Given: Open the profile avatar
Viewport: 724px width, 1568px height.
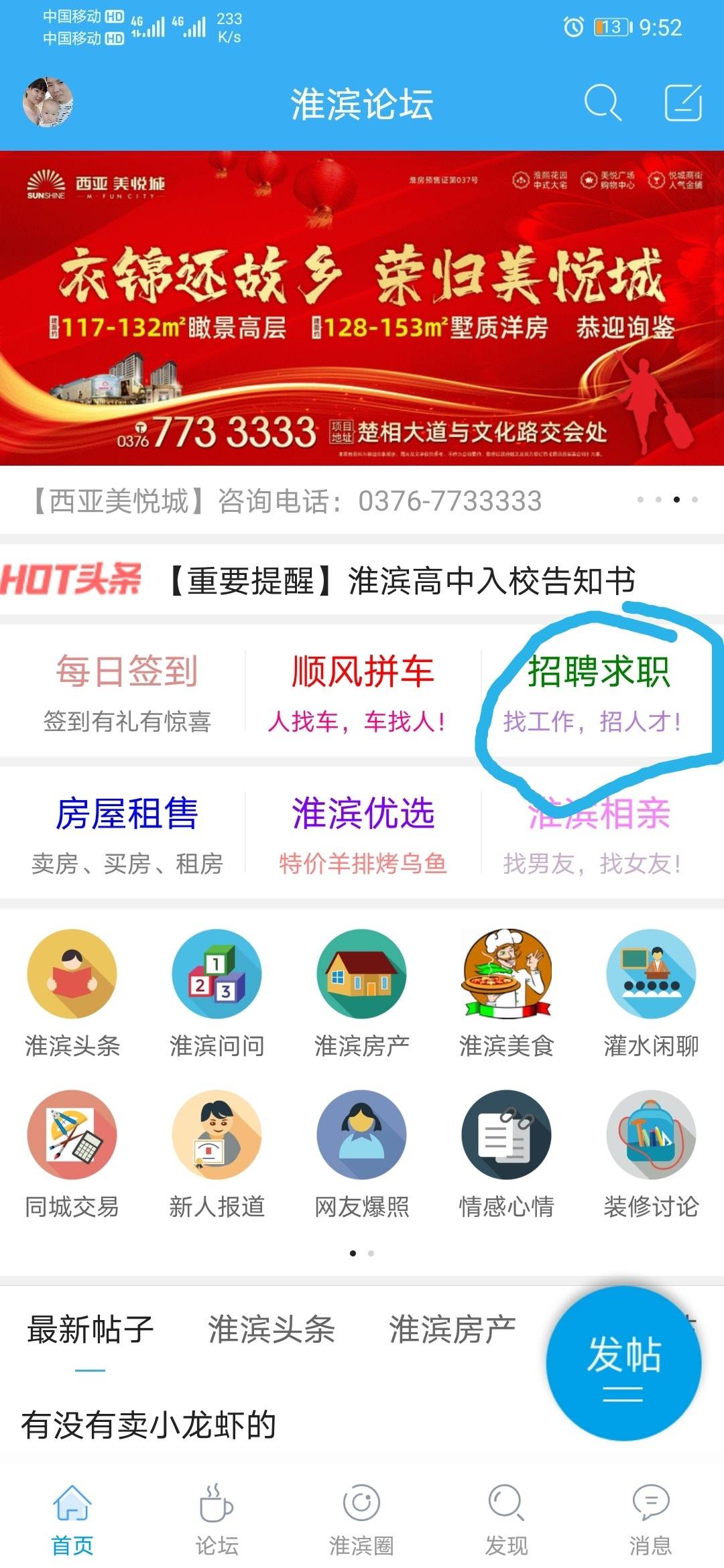Looking at the screenshot, I should pos(48,102).
